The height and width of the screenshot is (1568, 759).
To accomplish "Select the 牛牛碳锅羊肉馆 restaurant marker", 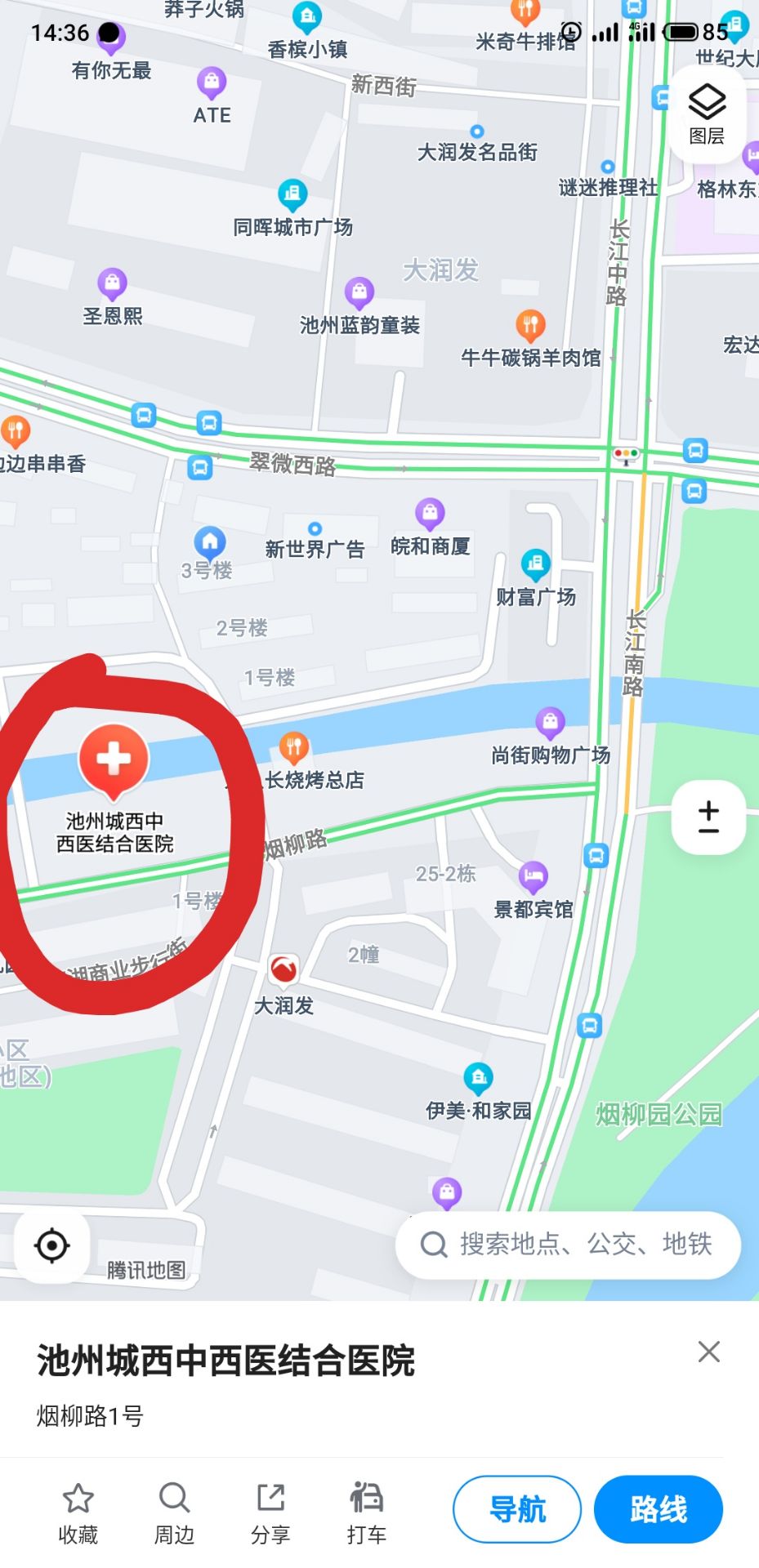I will point(530,326).
